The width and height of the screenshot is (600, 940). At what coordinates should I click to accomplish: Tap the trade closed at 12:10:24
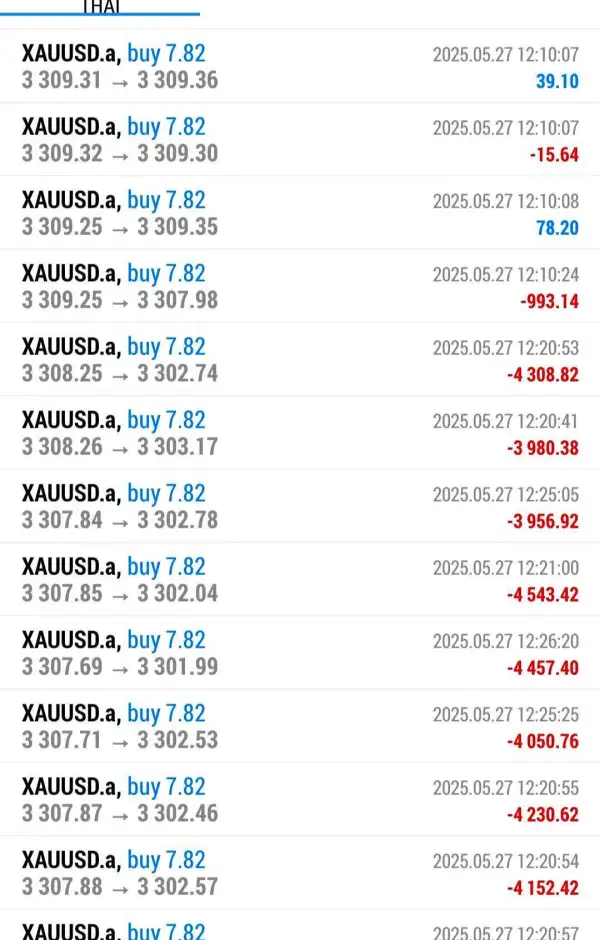point(300,286)
